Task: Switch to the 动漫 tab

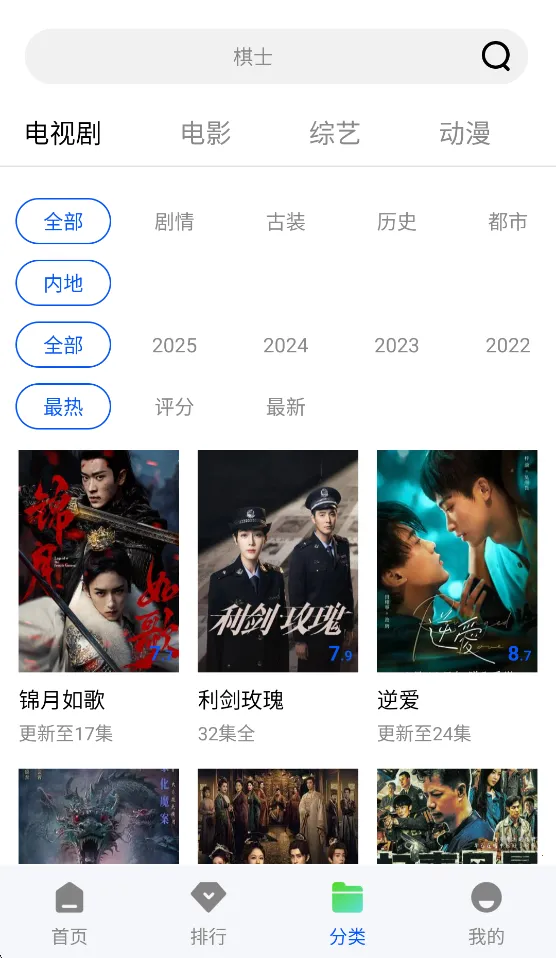Action: [464, 133]
